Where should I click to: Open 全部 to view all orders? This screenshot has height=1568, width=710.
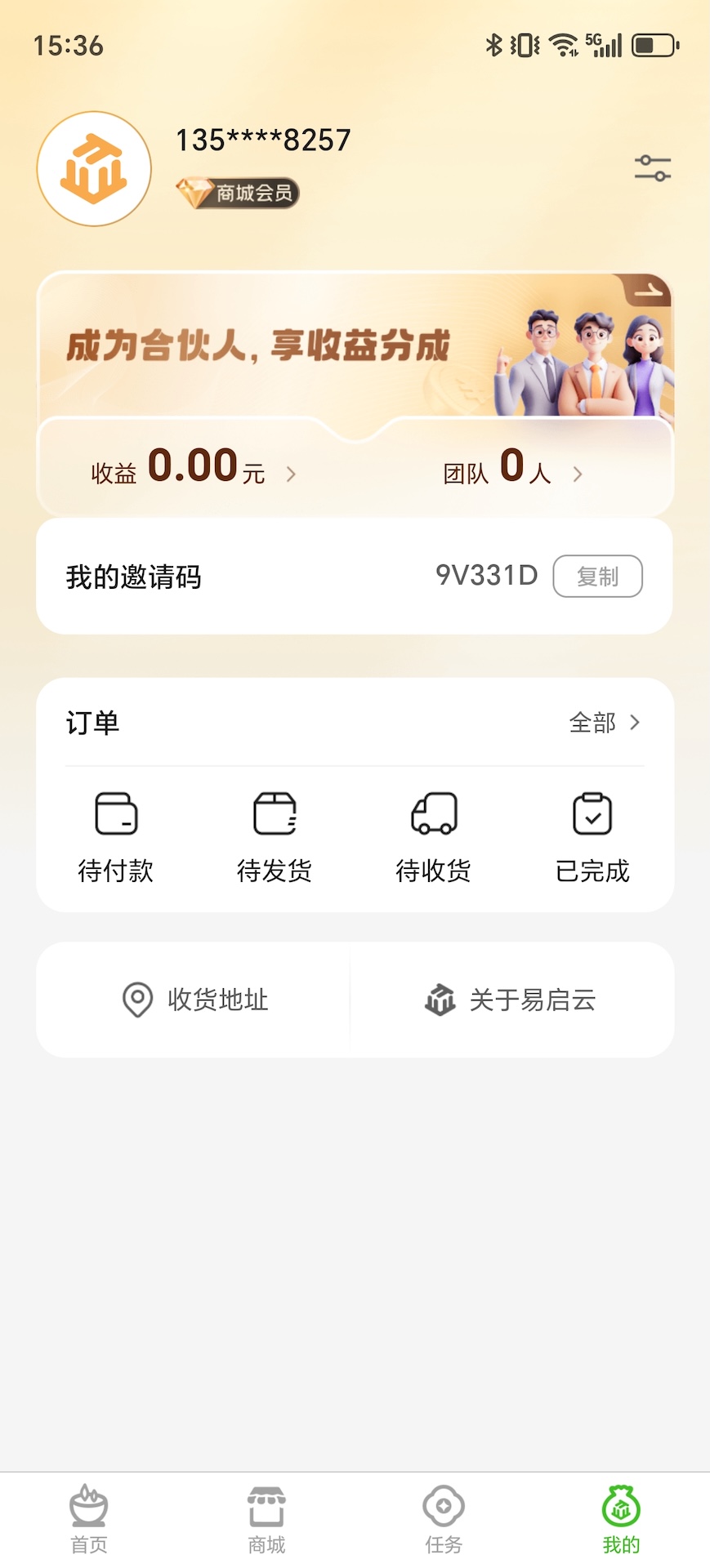coord(605,723)
